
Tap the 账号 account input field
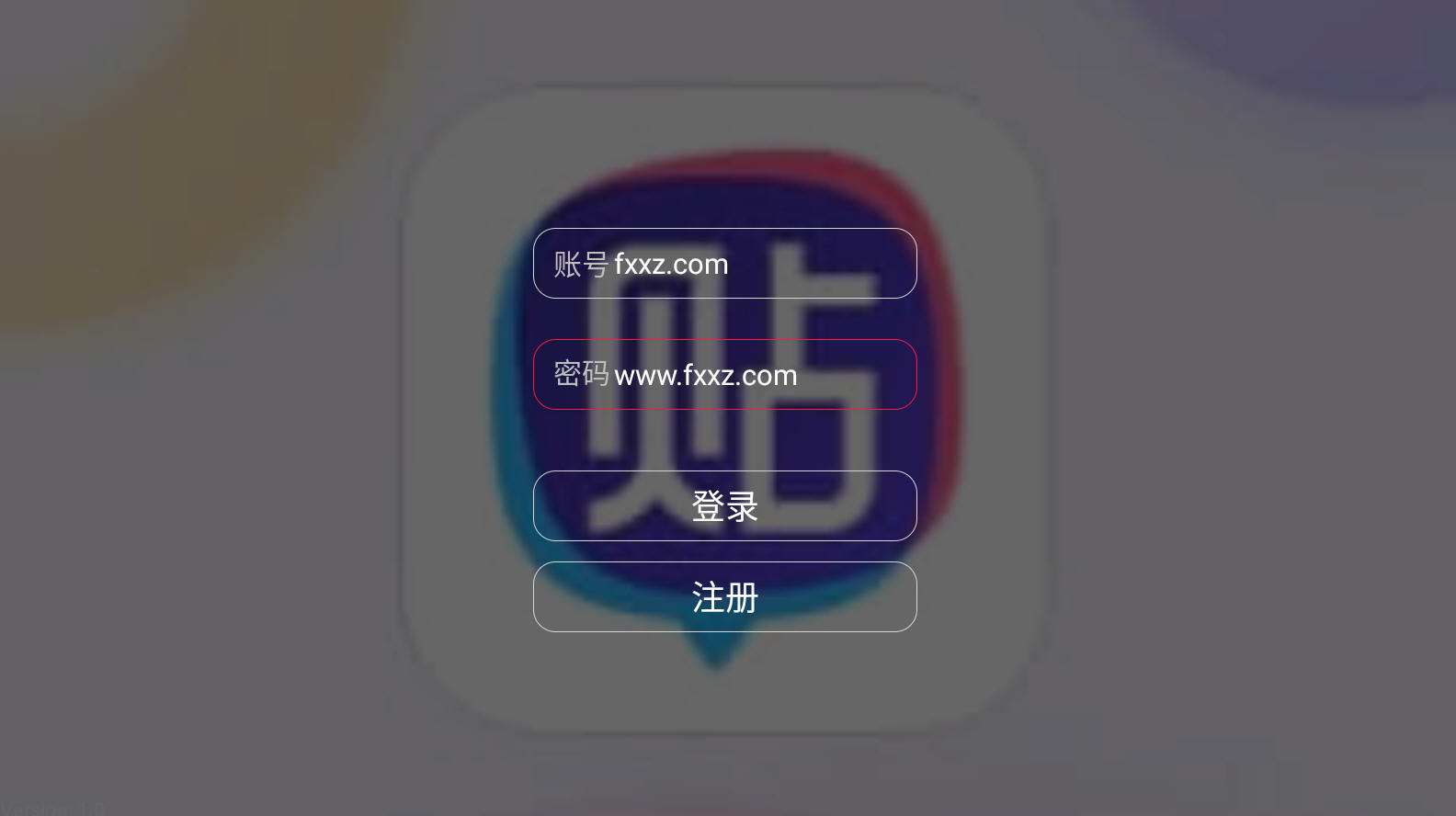[x=724, y=264]
